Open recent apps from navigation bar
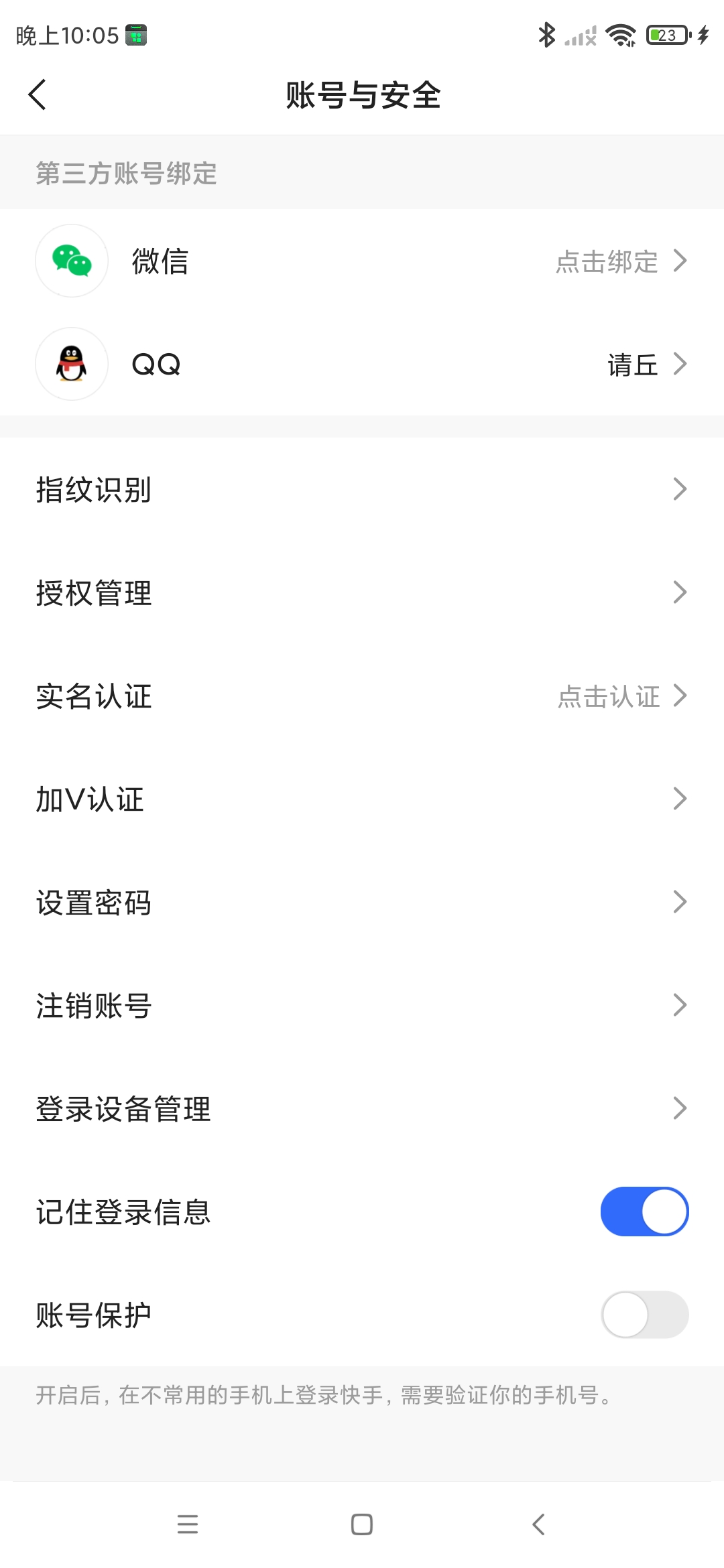The width and height of the screenshot is (724, 1568). click(188, 1524)
